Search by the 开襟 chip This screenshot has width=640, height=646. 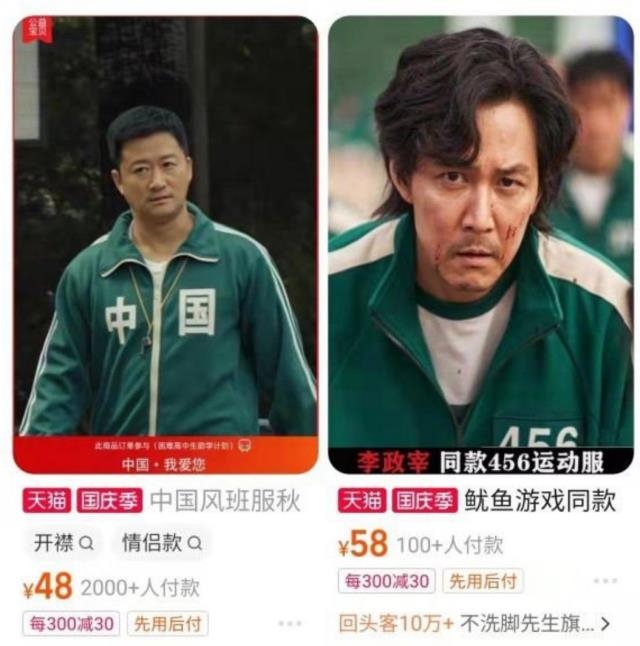coord(64,543)
